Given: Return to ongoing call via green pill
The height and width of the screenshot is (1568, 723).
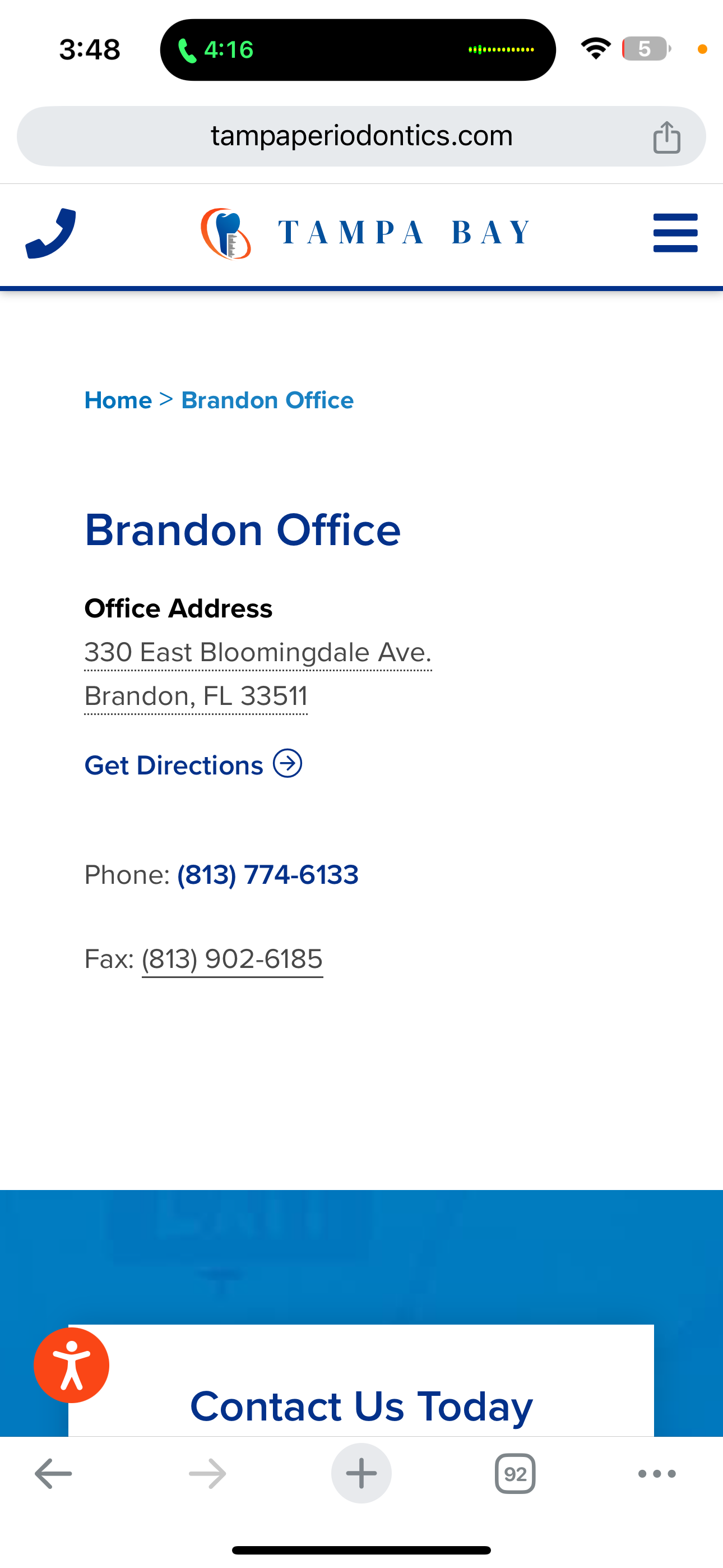Looking at the screenshot, I should coord(358,50).
